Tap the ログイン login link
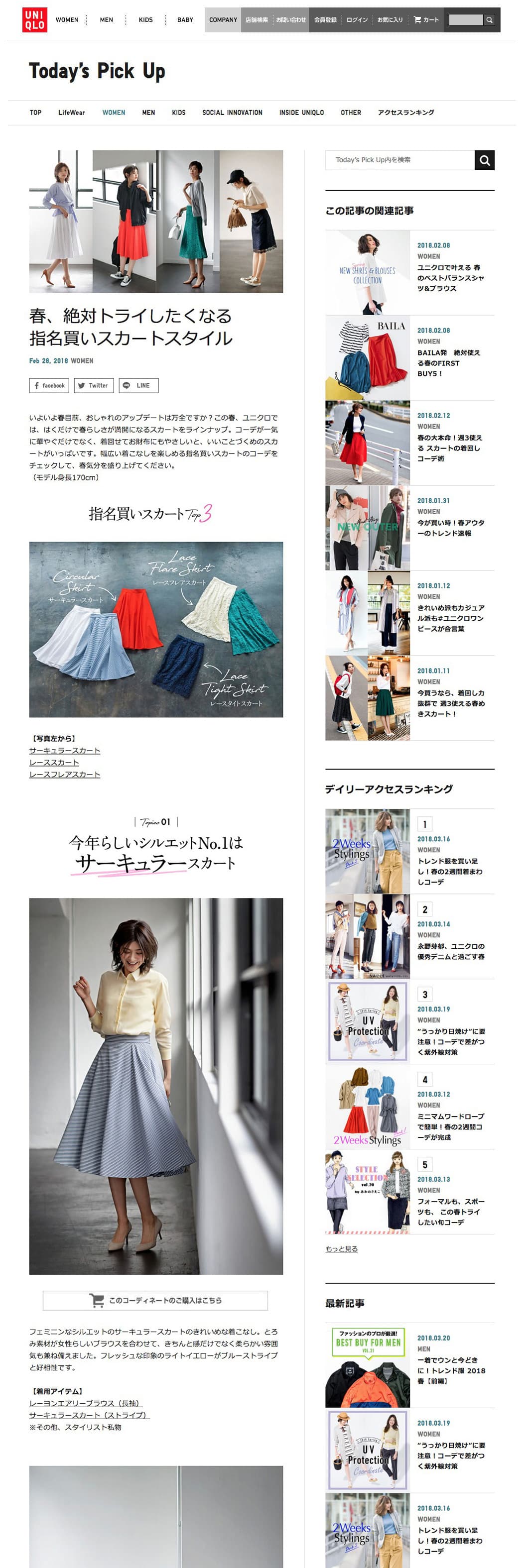 coord(357,20)
